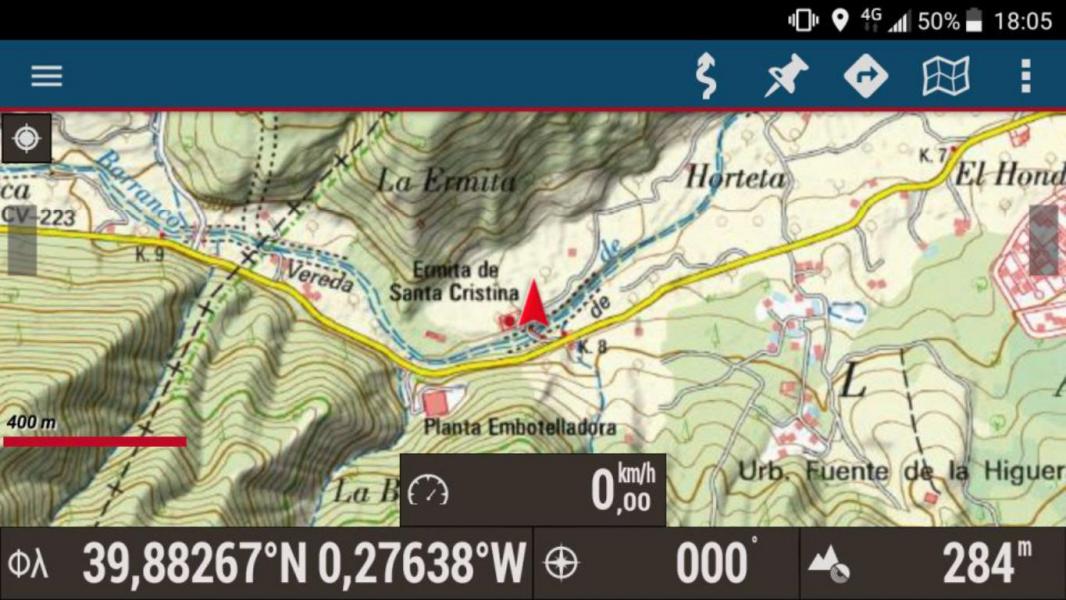The height and width of the screenshot is (600, 1066).
Task: Expand the left side panel handle
Action: coord(22,240)
